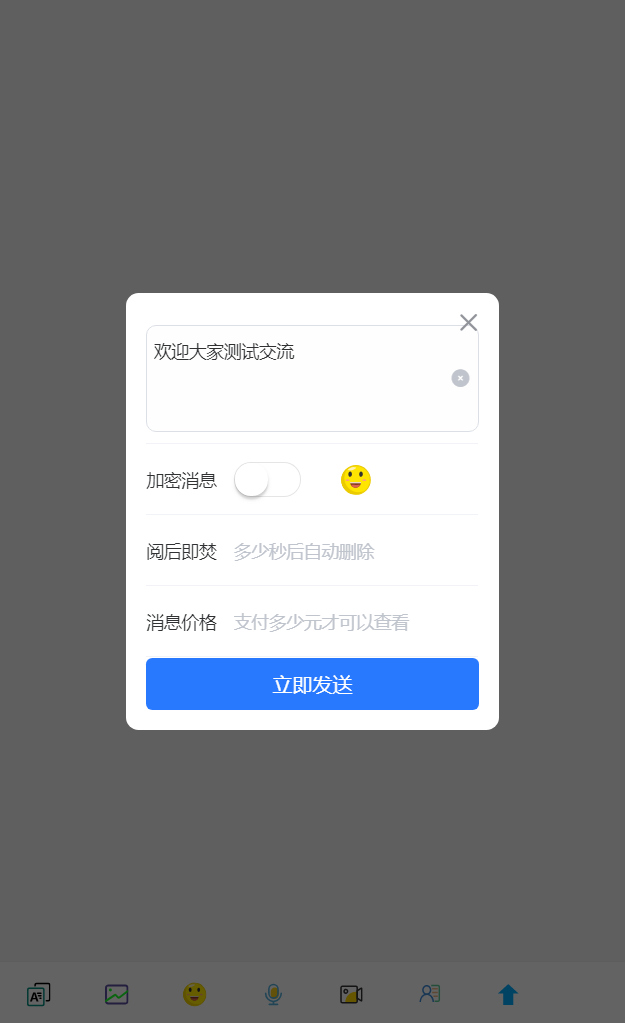The width and height of the screenshot is (625, 1023).
Task: Clear the message text field
Action: pyautogui.click(x=460, y=378)
